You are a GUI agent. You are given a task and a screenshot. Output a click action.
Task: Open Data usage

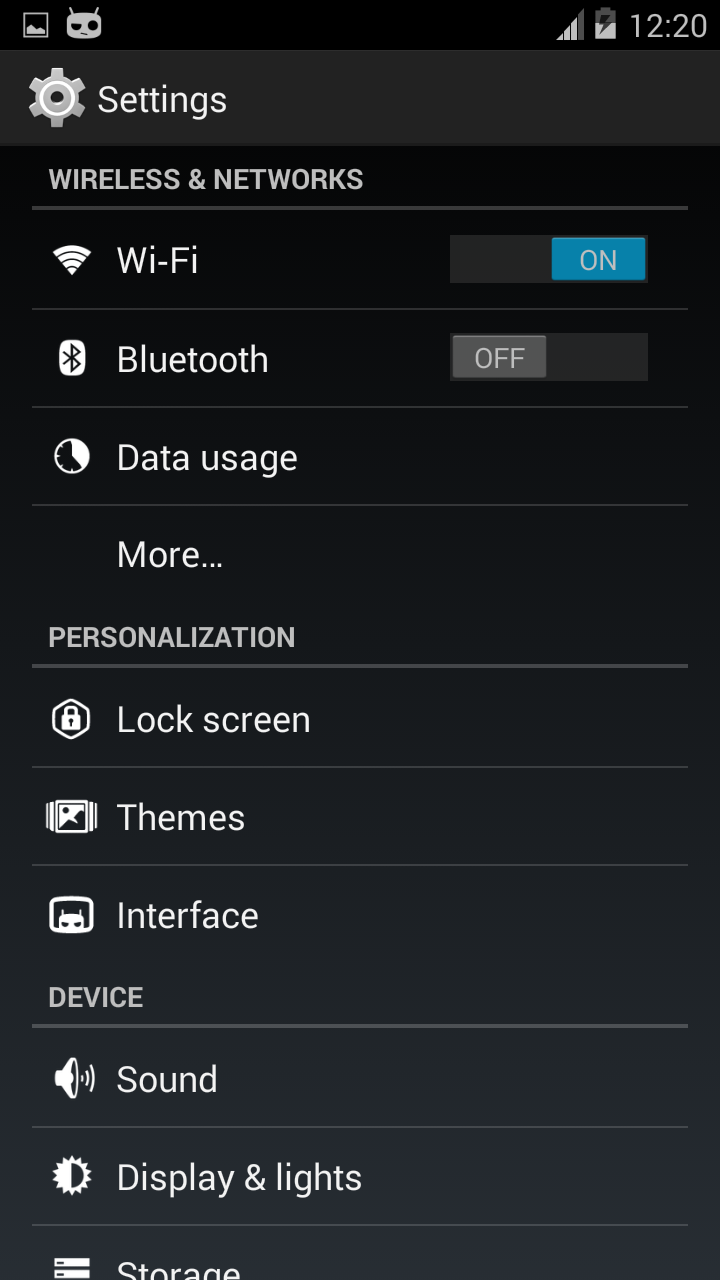(360, 457)
